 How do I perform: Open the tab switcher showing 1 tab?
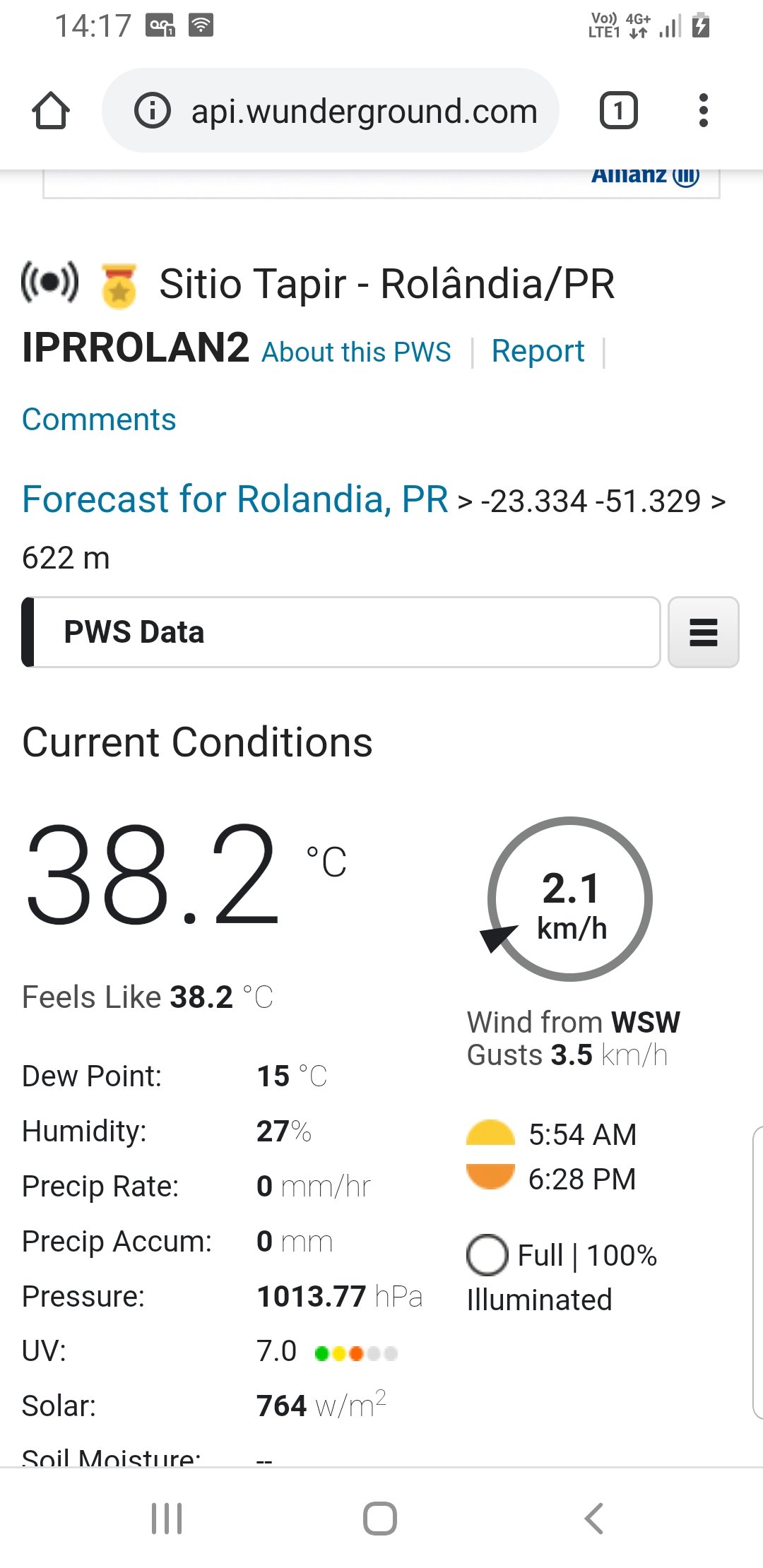[x=619, y=111]
